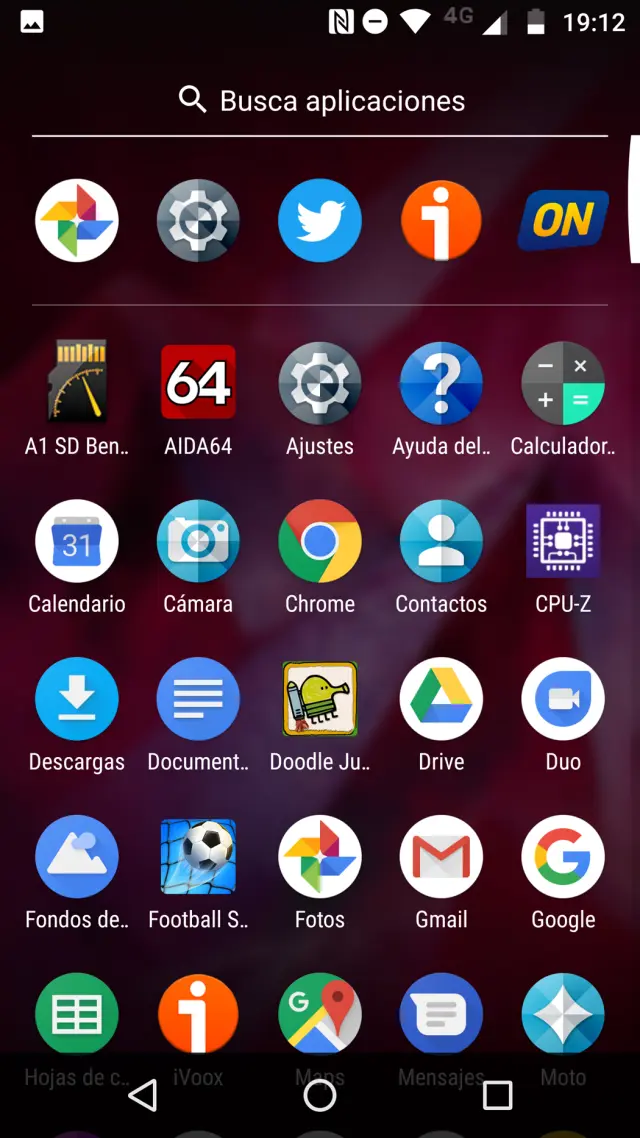Launch the ON app in suggestions
This screenshot has height=1138, width=640.
point(563,221)
